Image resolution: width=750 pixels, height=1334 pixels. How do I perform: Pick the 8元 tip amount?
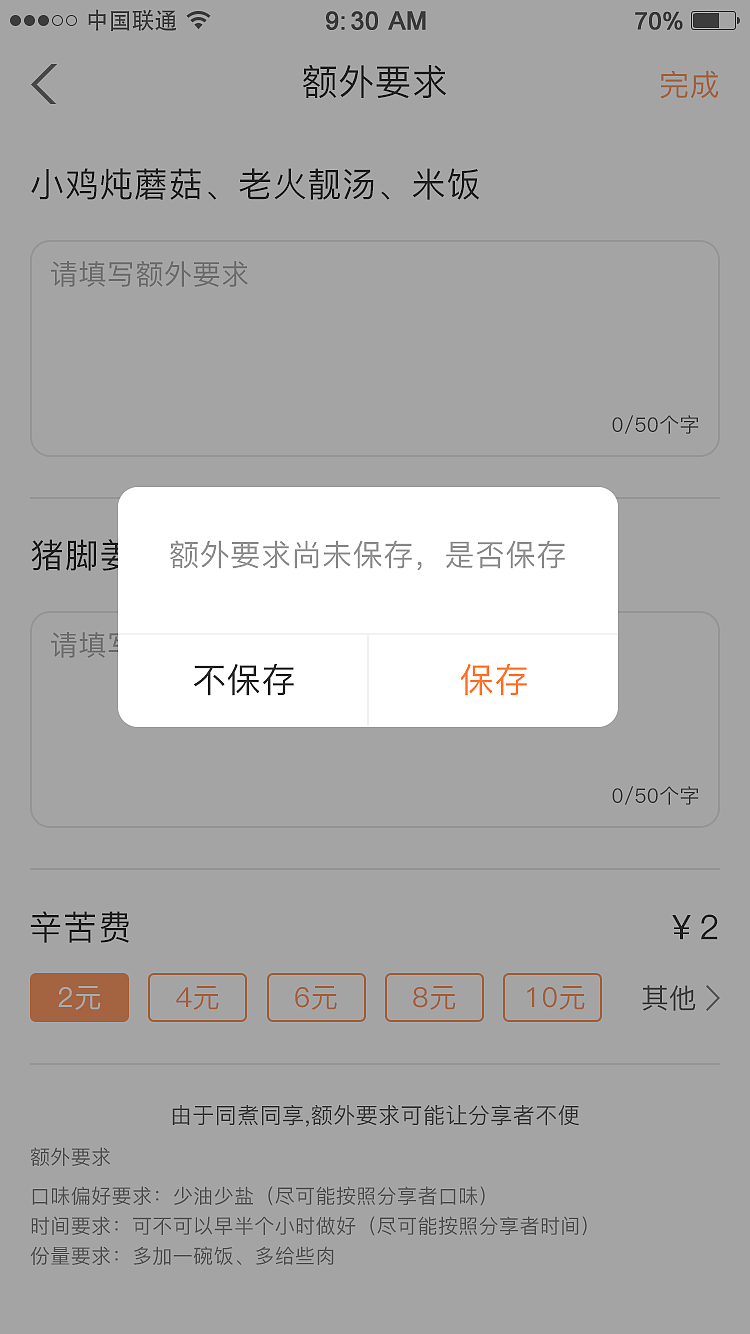point(434,997)
